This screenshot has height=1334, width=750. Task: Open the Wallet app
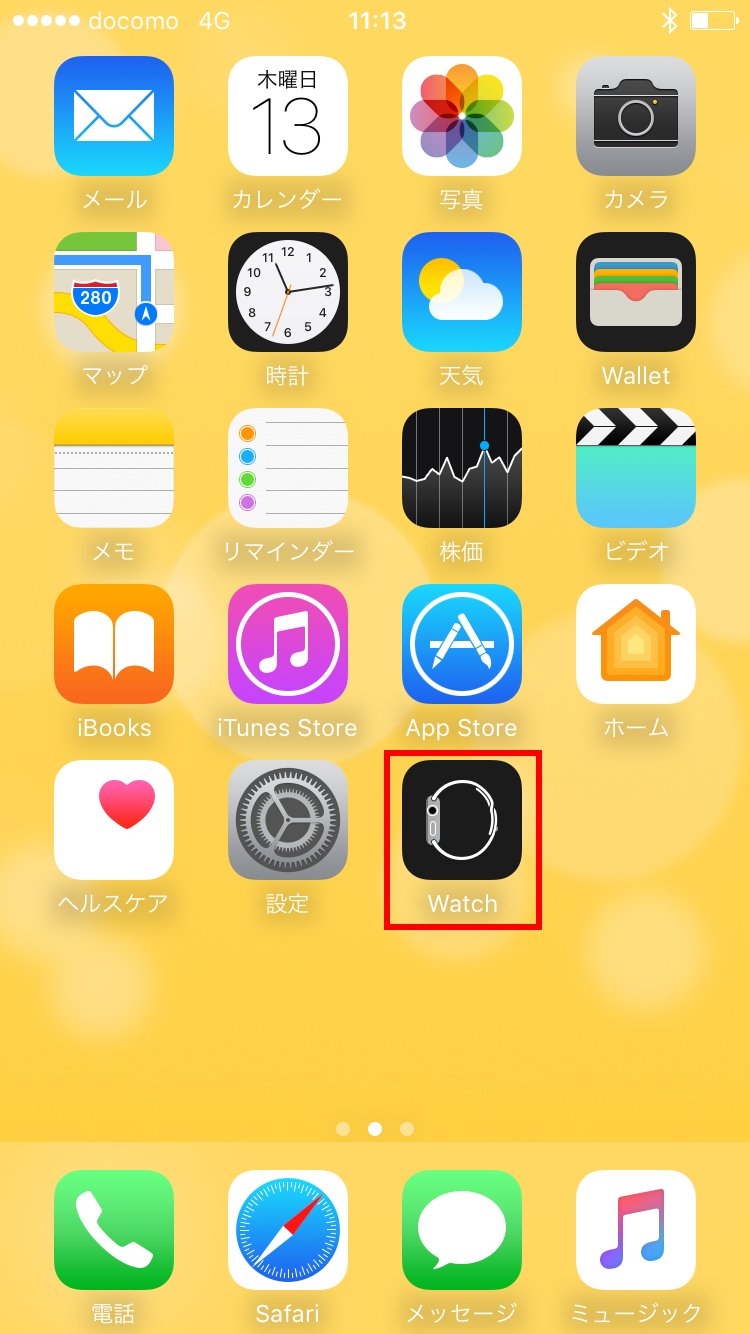point(636,292)
